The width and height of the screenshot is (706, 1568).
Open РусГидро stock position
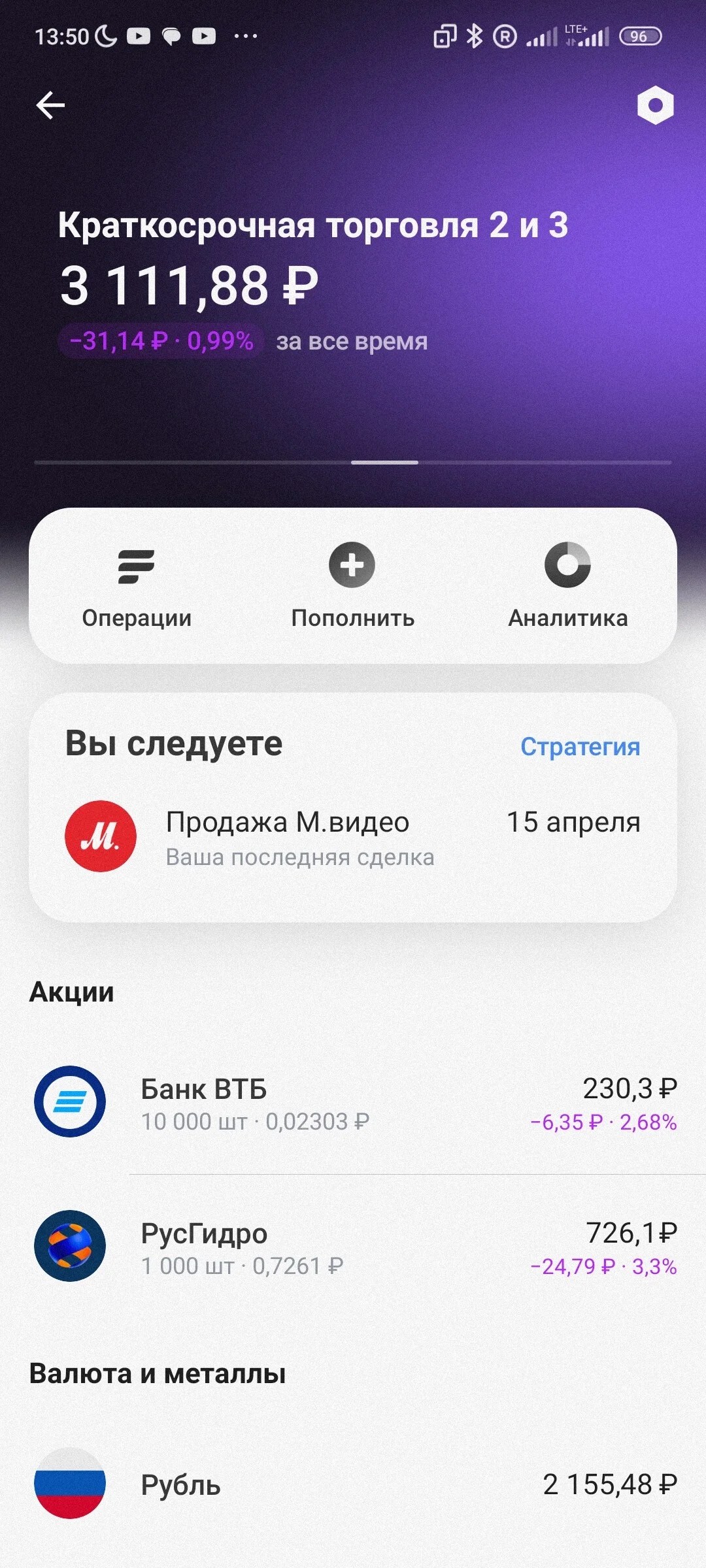(x=353, y=1247)
